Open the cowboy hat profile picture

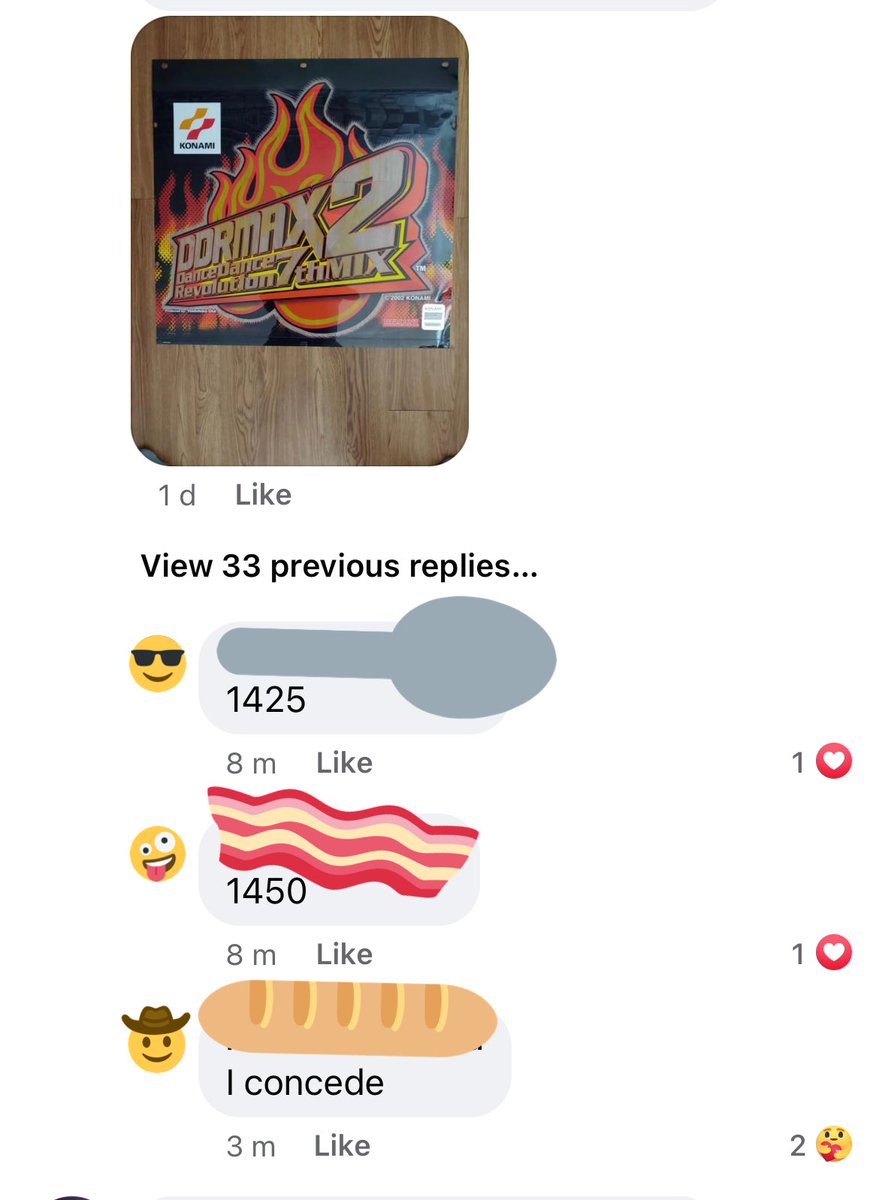pyautogui.click(x=158, y=1040)
